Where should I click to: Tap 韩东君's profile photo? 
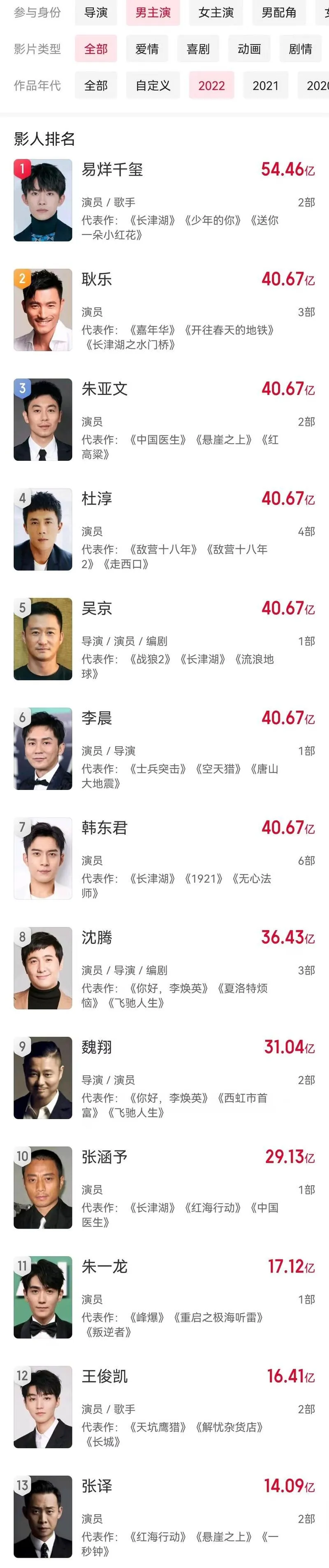(43, 858)
